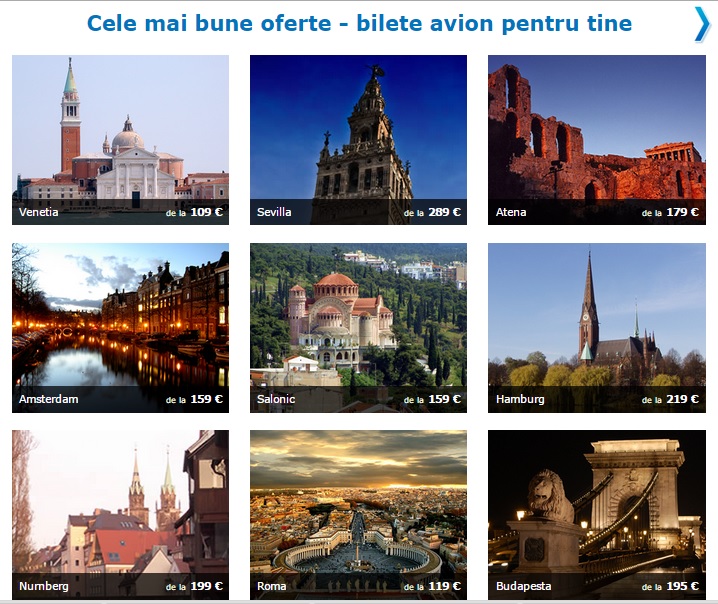Select the Budapesta flight offer
The image size is (718, 604).
point(596,514)
